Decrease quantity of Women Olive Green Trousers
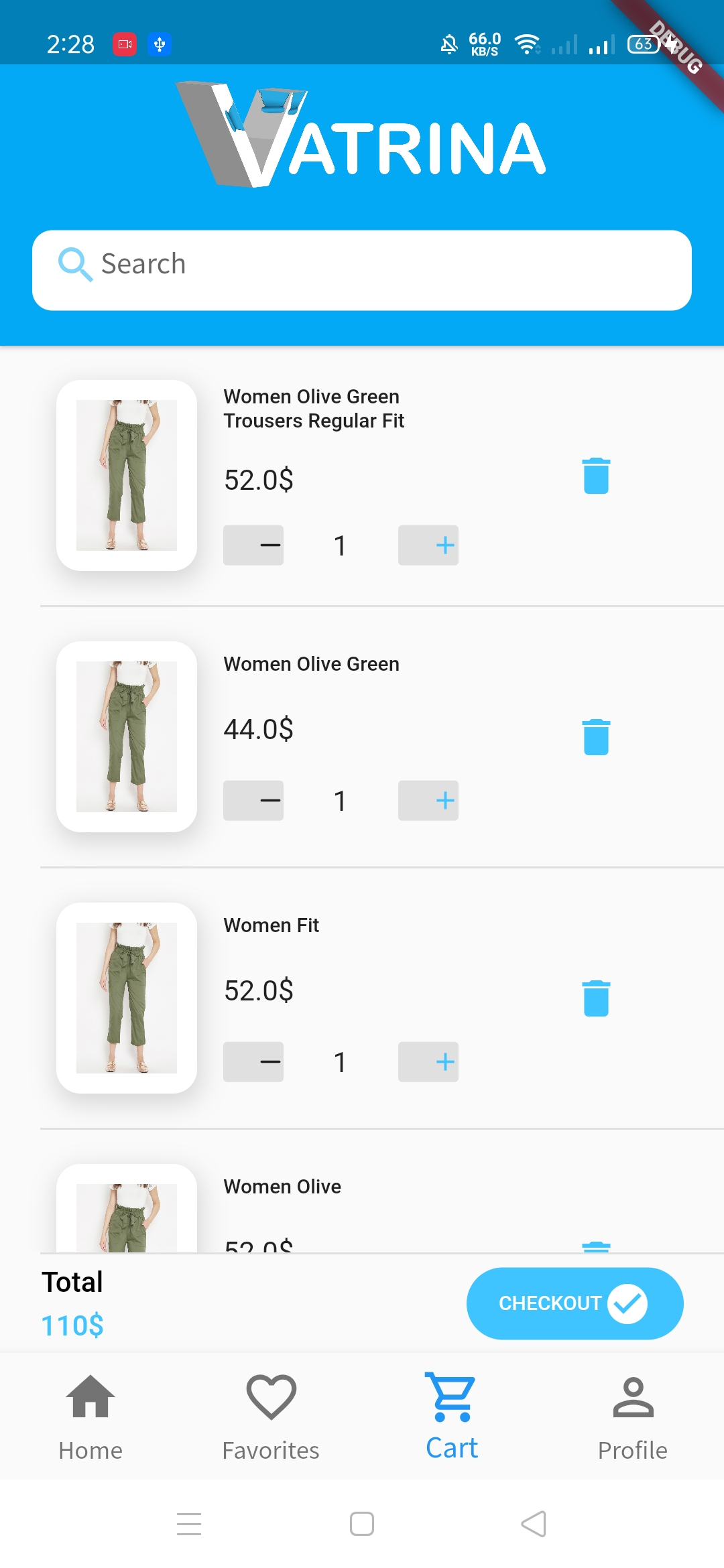Screen dimensions: 724x1568 tap(253, 545)
